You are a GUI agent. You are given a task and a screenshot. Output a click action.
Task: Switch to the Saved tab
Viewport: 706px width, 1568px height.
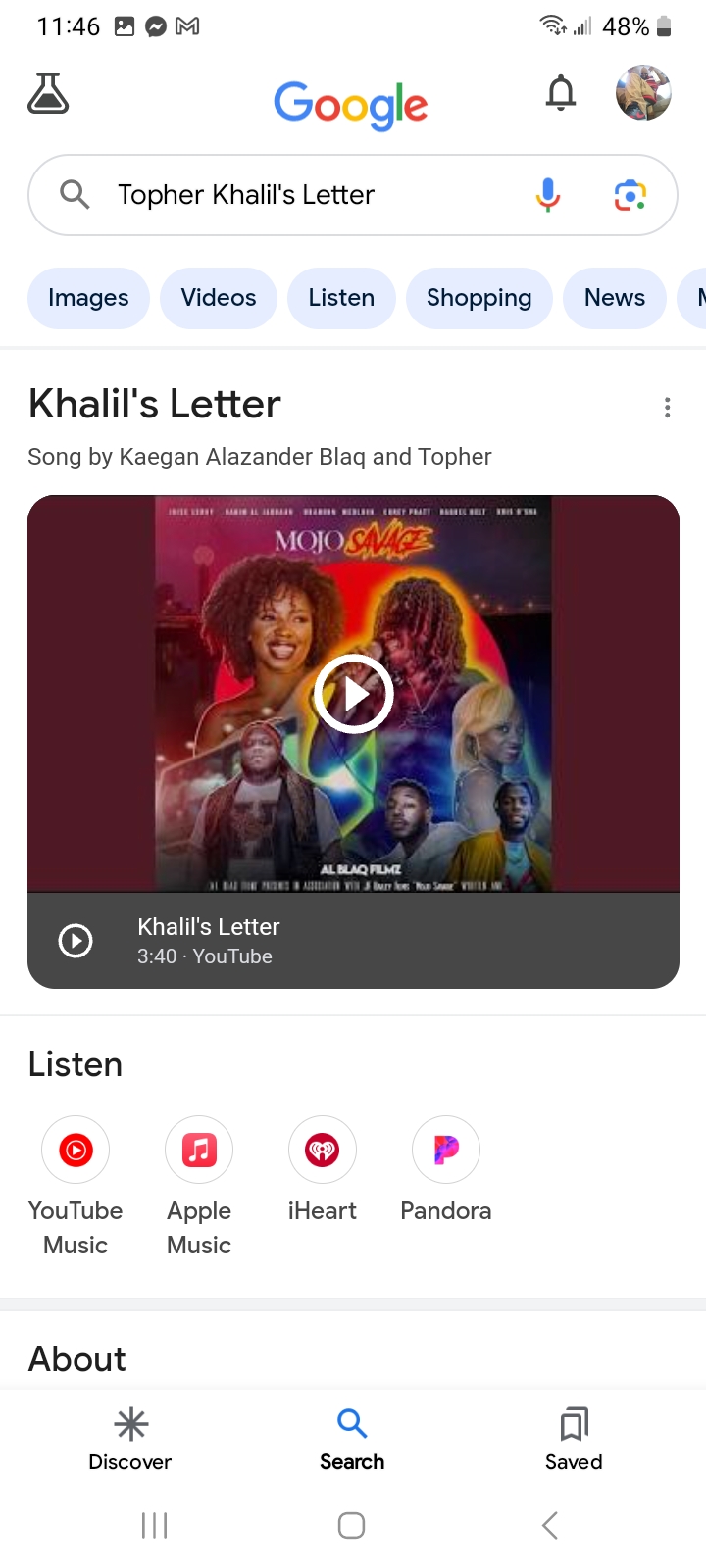point(574,1440)
